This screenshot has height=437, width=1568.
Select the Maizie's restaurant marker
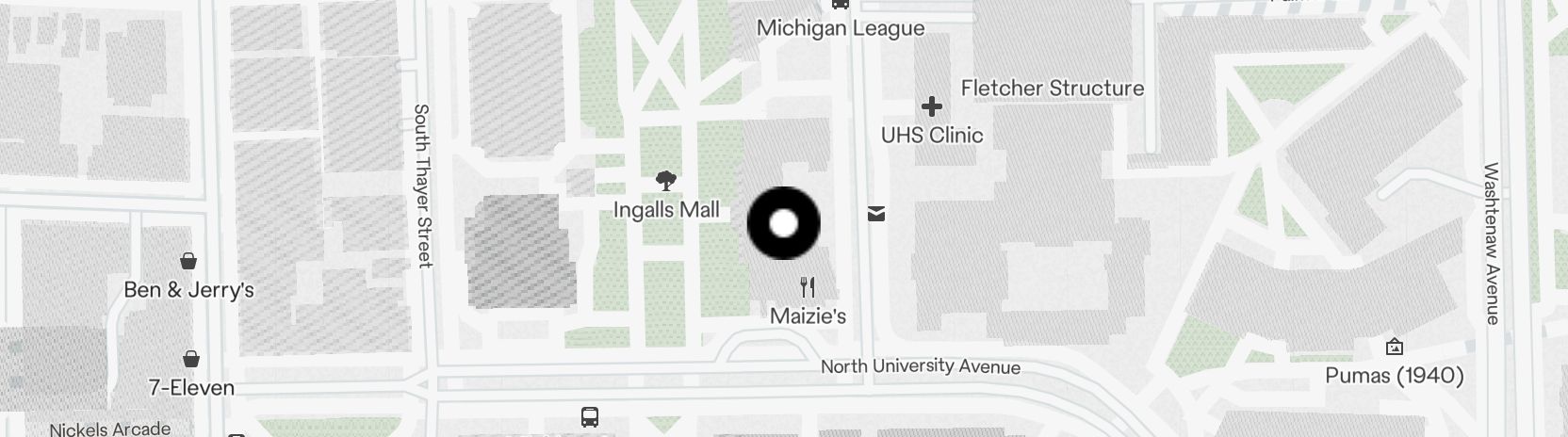pos(808,286)
